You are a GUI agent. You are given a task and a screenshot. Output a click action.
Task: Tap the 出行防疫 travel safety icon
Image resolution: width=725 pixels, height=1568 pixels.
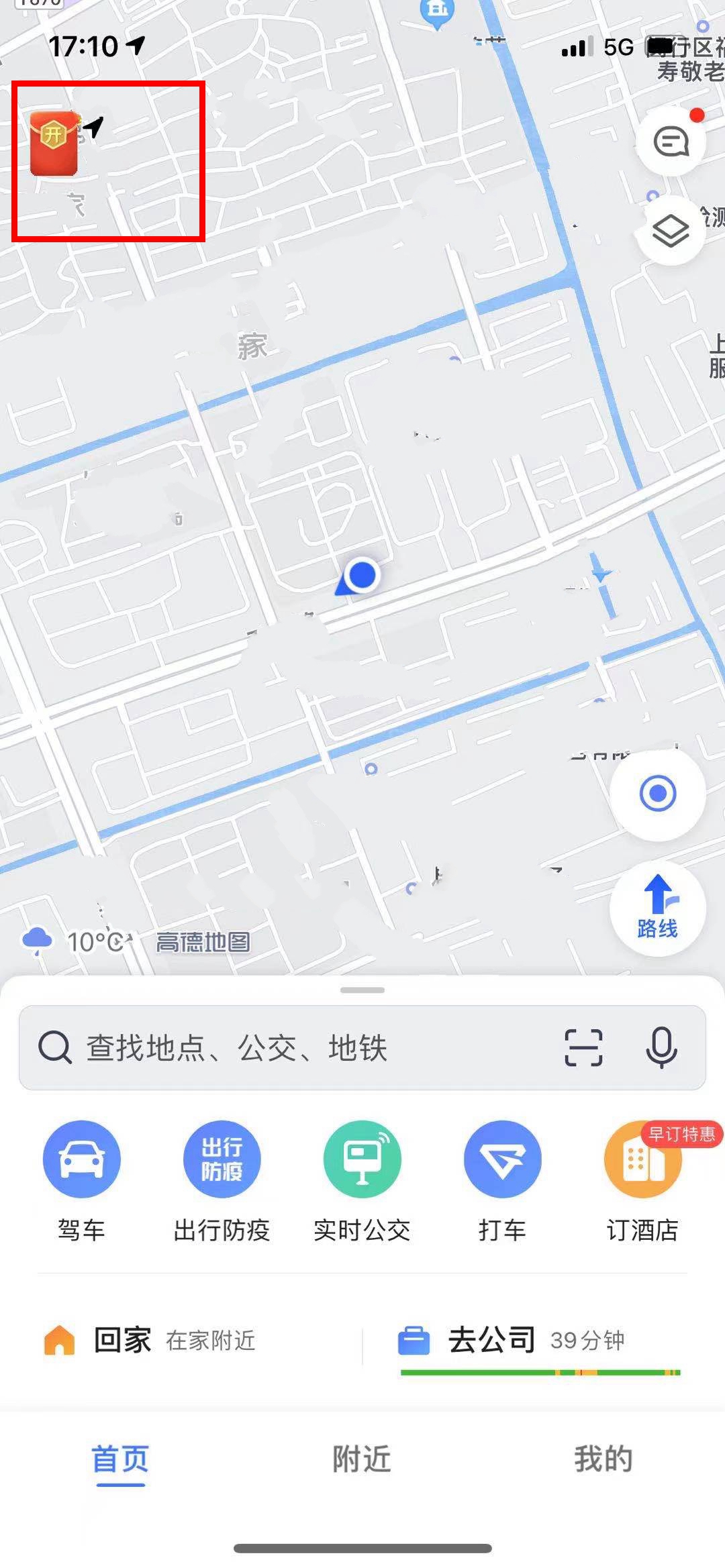[222, 1159]
